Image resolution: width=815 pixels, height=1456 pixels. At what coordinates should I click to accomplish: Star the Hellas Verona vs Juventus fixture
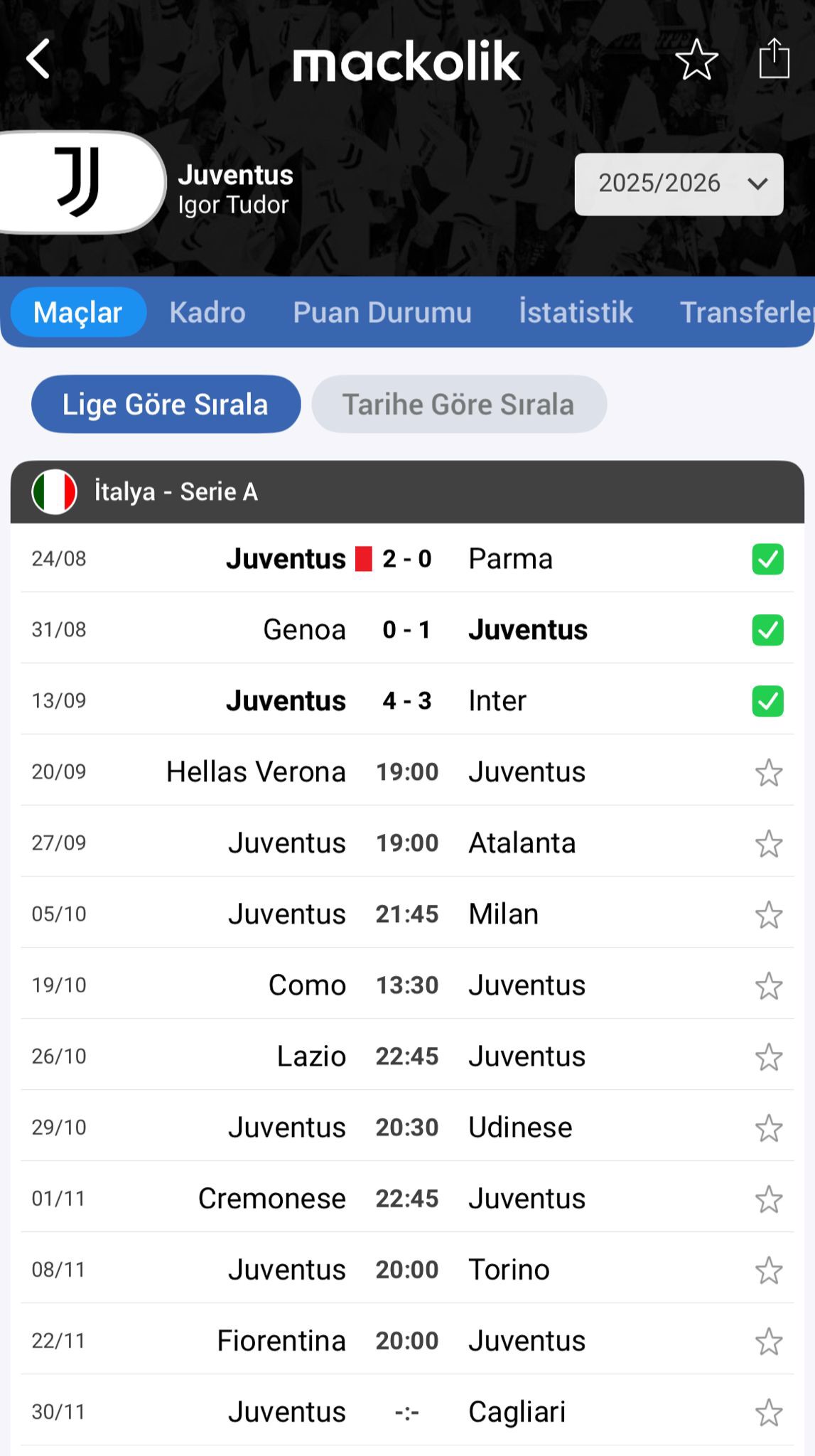(x=768, y=772)
